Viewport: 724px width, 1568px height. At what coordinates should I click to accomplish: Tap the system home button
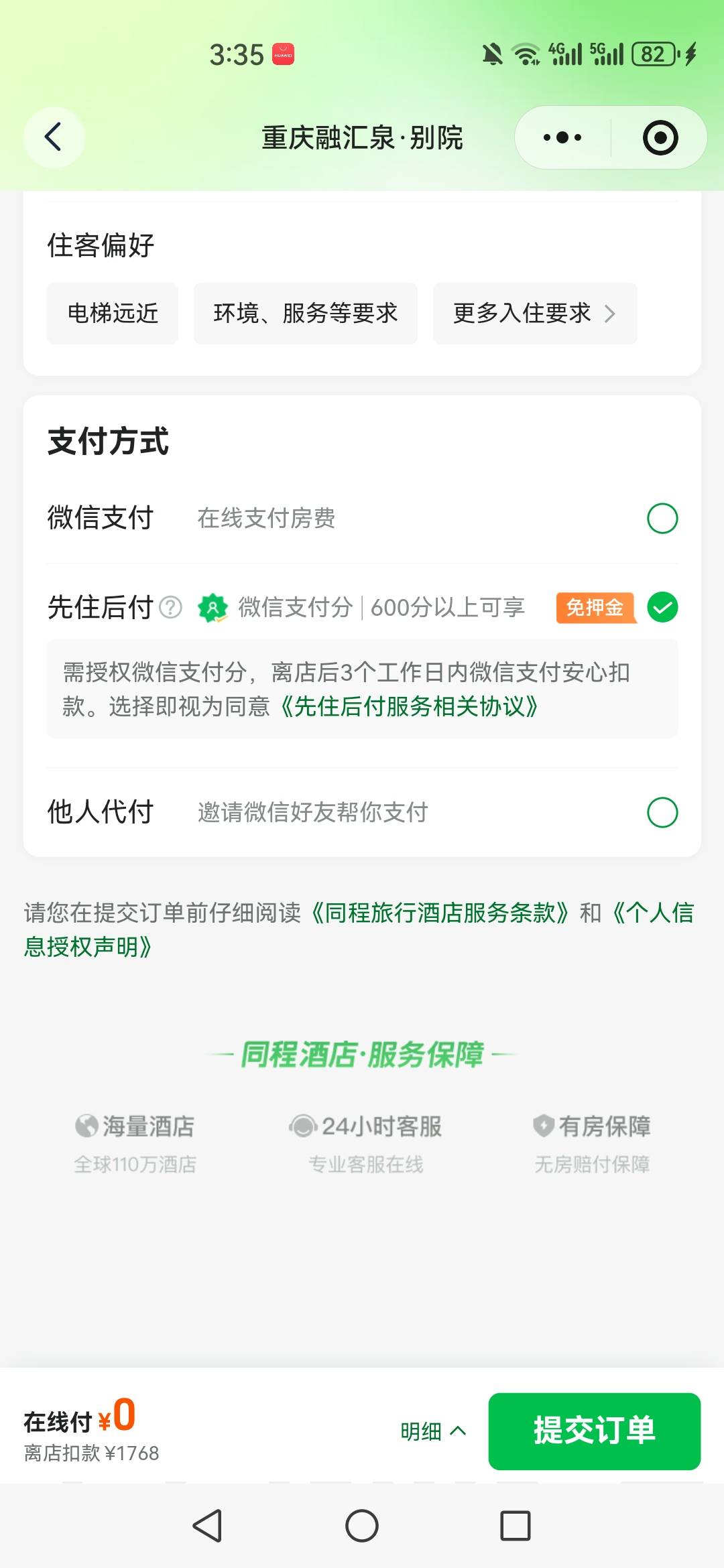click(x=362, y=1526)
